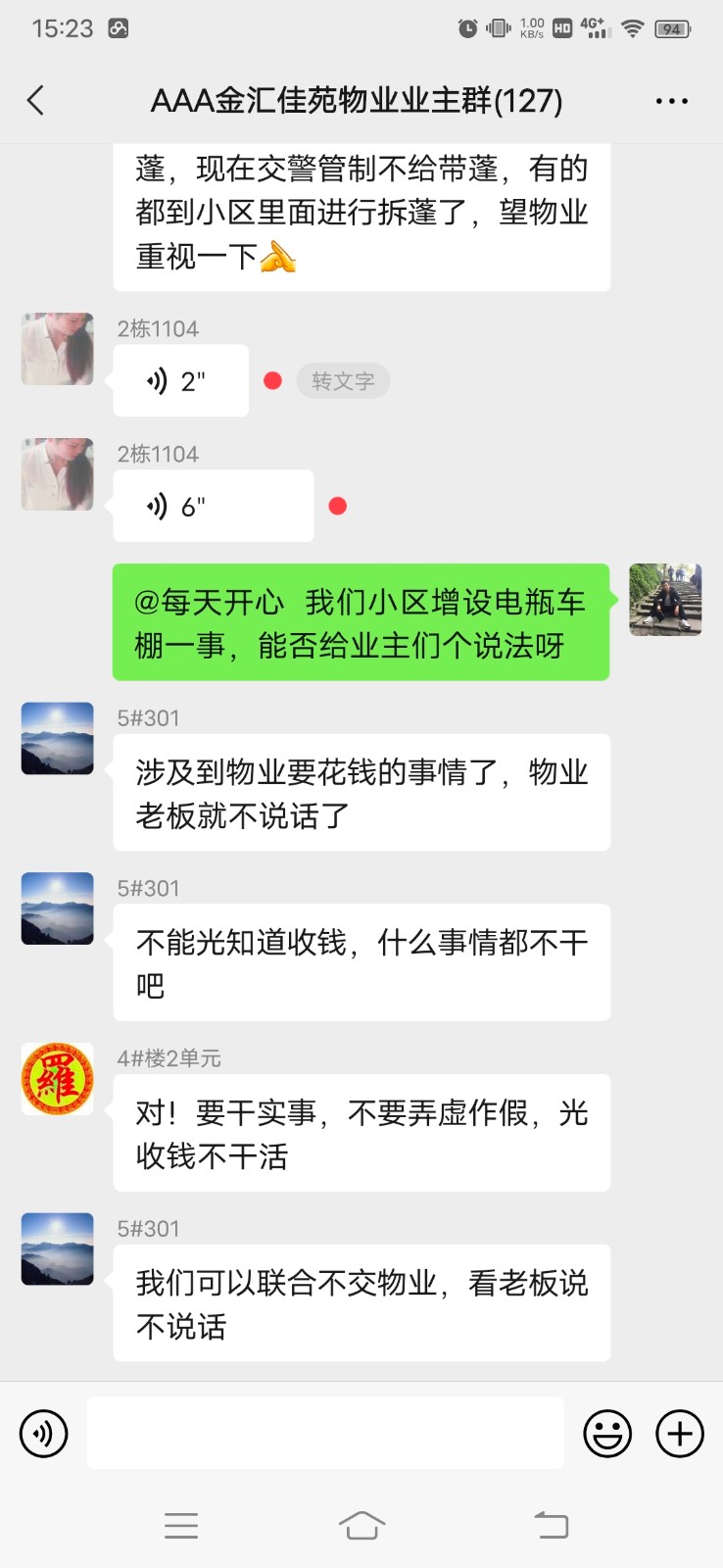723x1568 pixels.
Task: Play the 2-second voice message
Action: pos(181,381)
